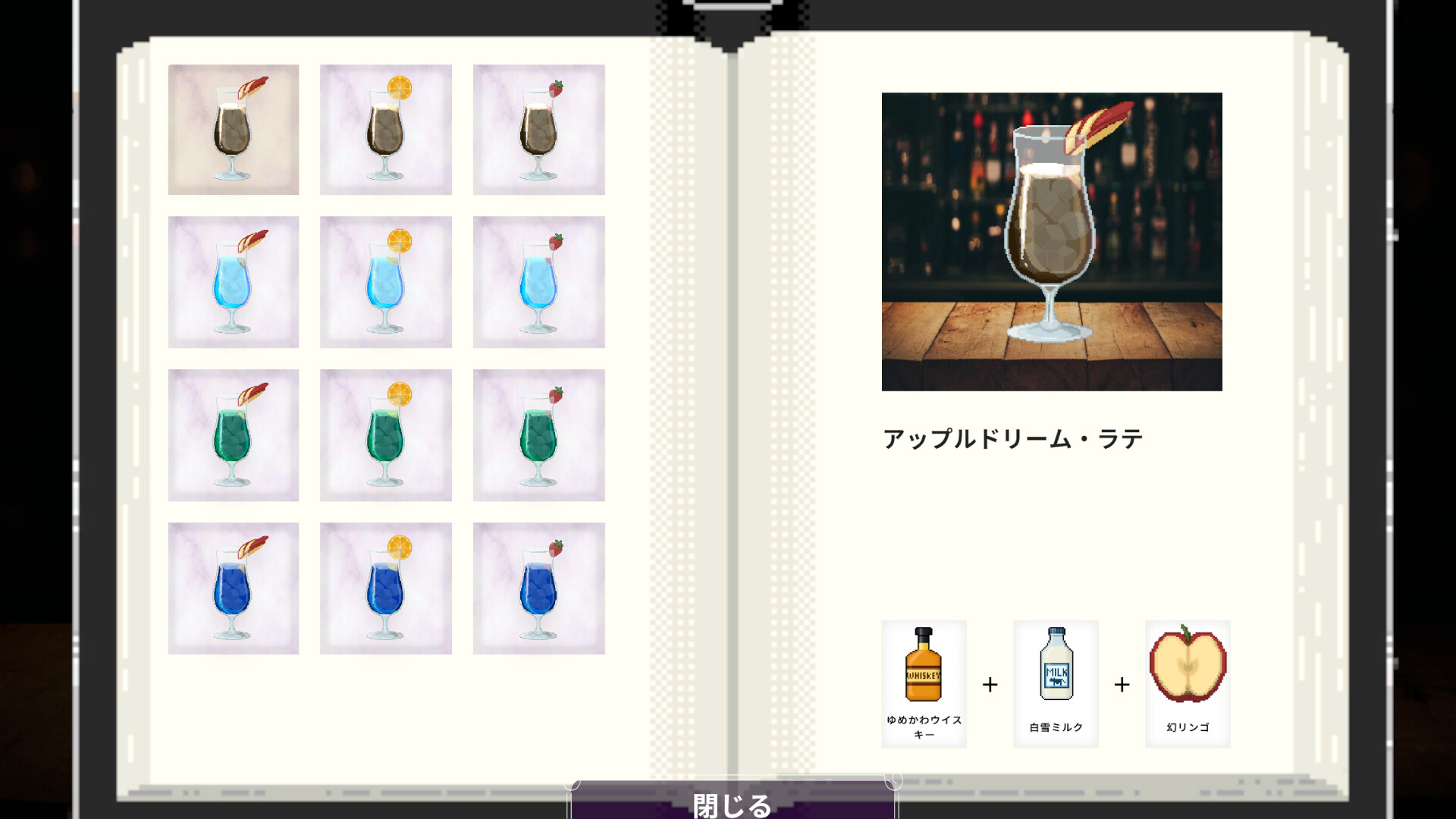Choose the dark blue cocktail with strawberry garnish
Screen dimensions: 1456x819
[539, 588]
